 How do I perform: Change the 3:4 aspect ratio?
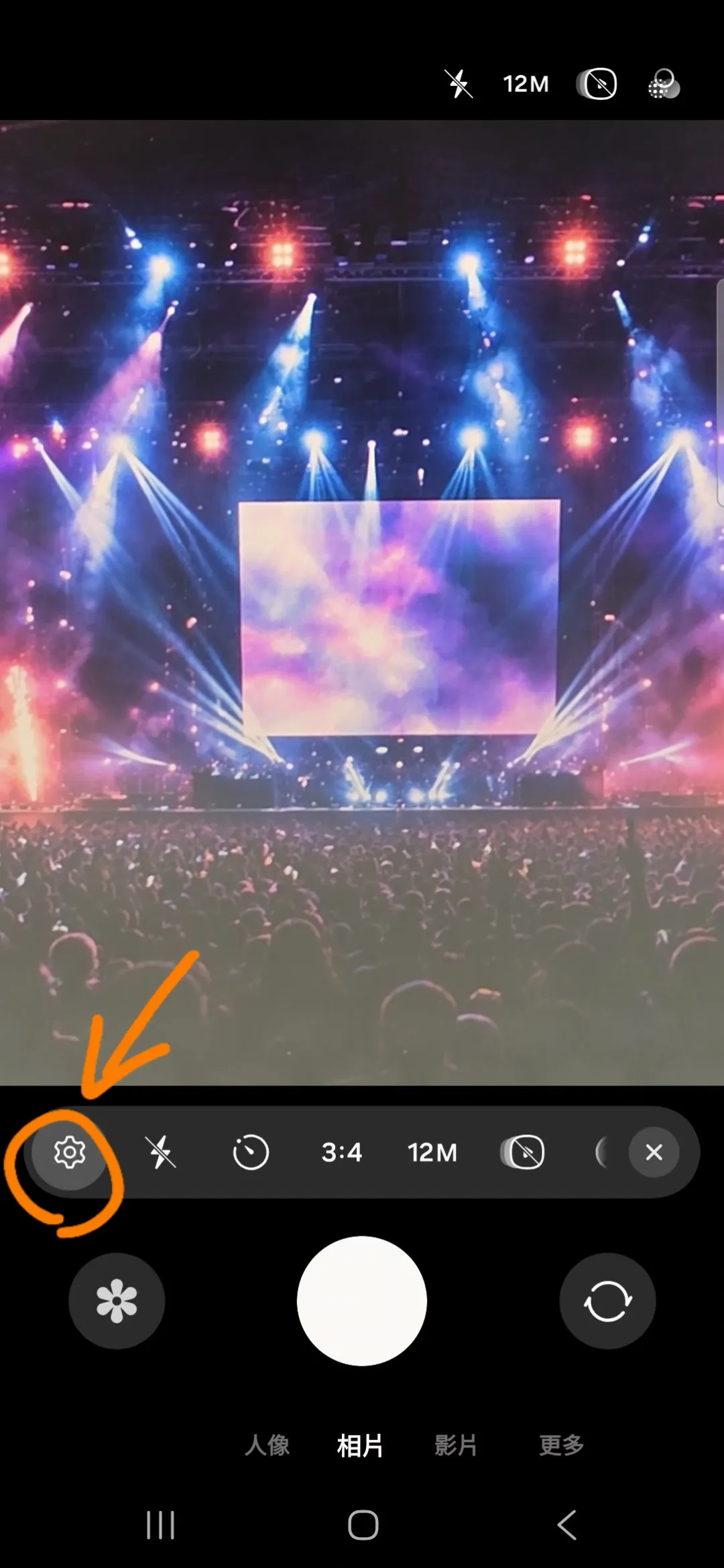(341, 1153)
